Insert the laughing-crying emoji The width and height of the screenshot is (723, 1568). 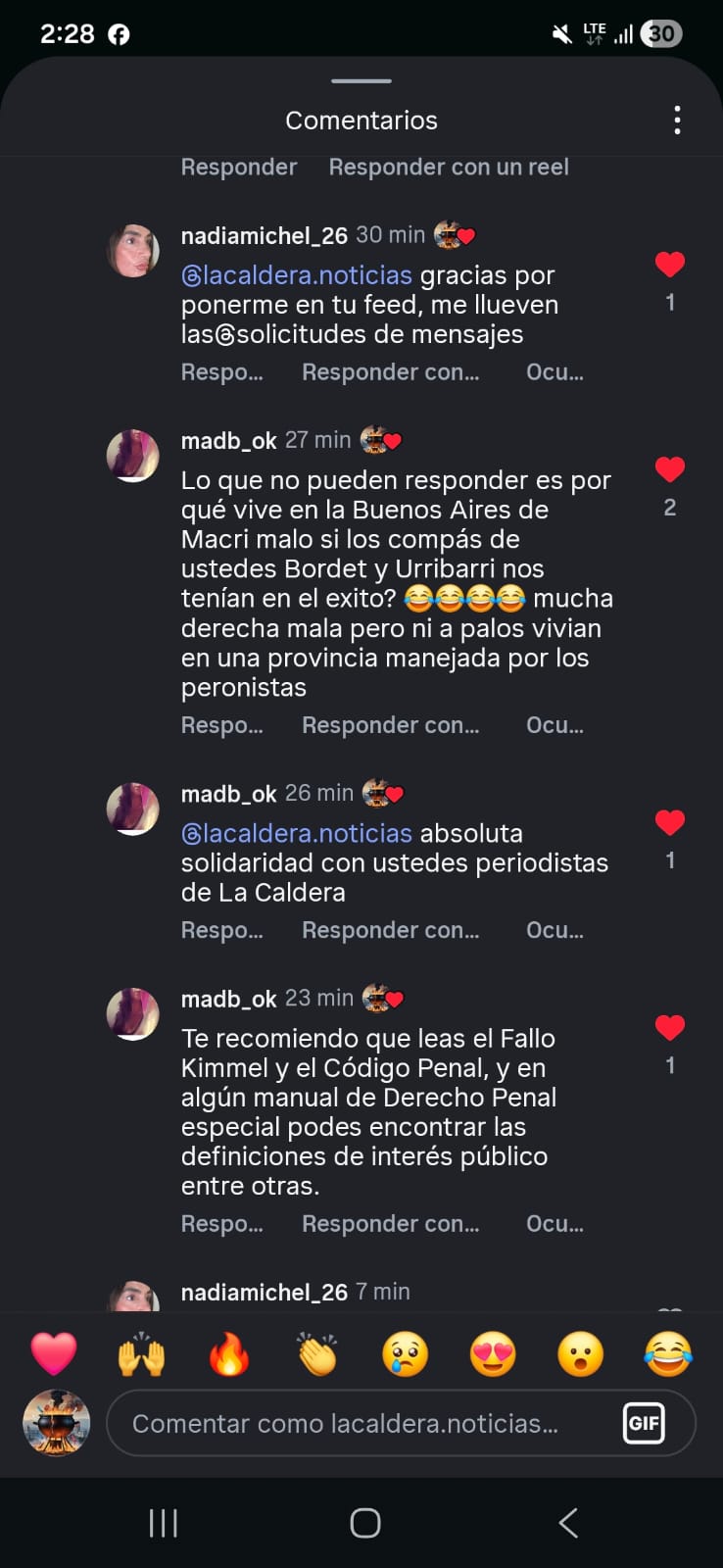(x=668, y=1354)
